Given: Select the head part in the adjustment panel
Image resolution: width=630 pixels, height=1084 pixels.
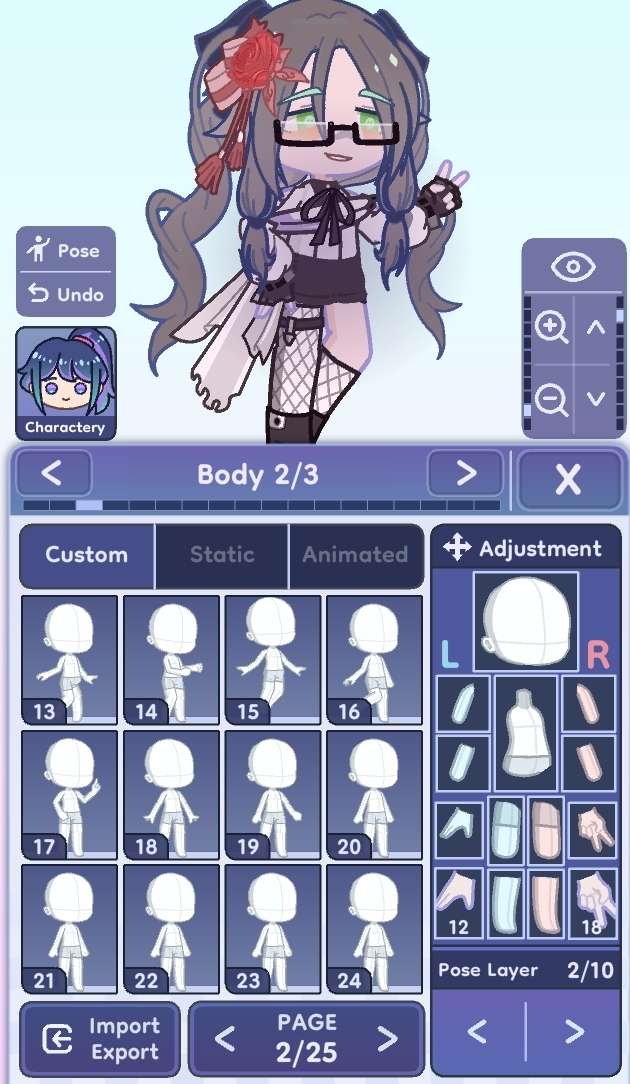Looking at the screenshot, I should pos(525,621).
